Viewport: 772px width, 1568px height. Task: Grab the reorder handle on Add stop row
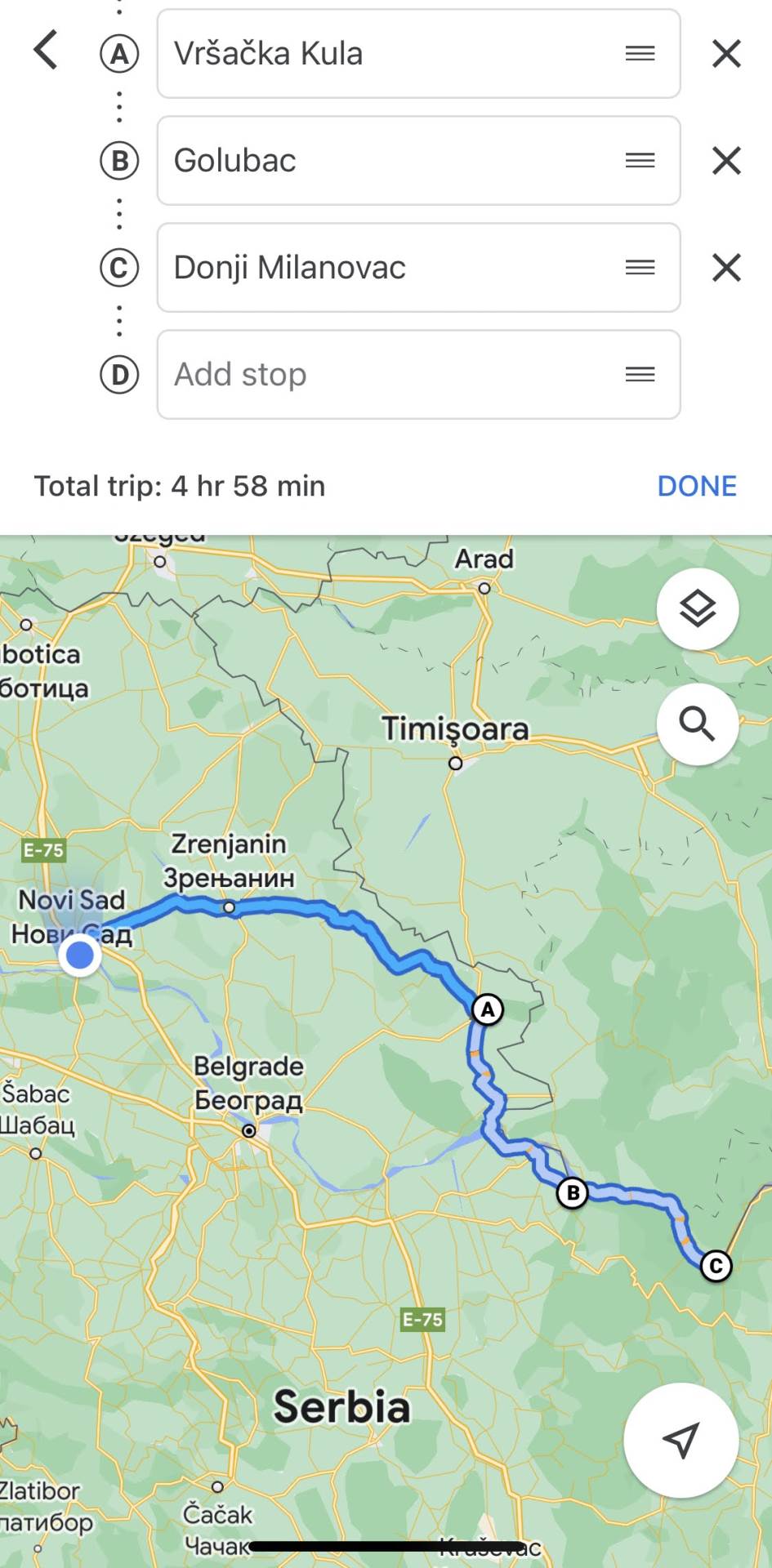pyautogui.click(x=640, y=374)
